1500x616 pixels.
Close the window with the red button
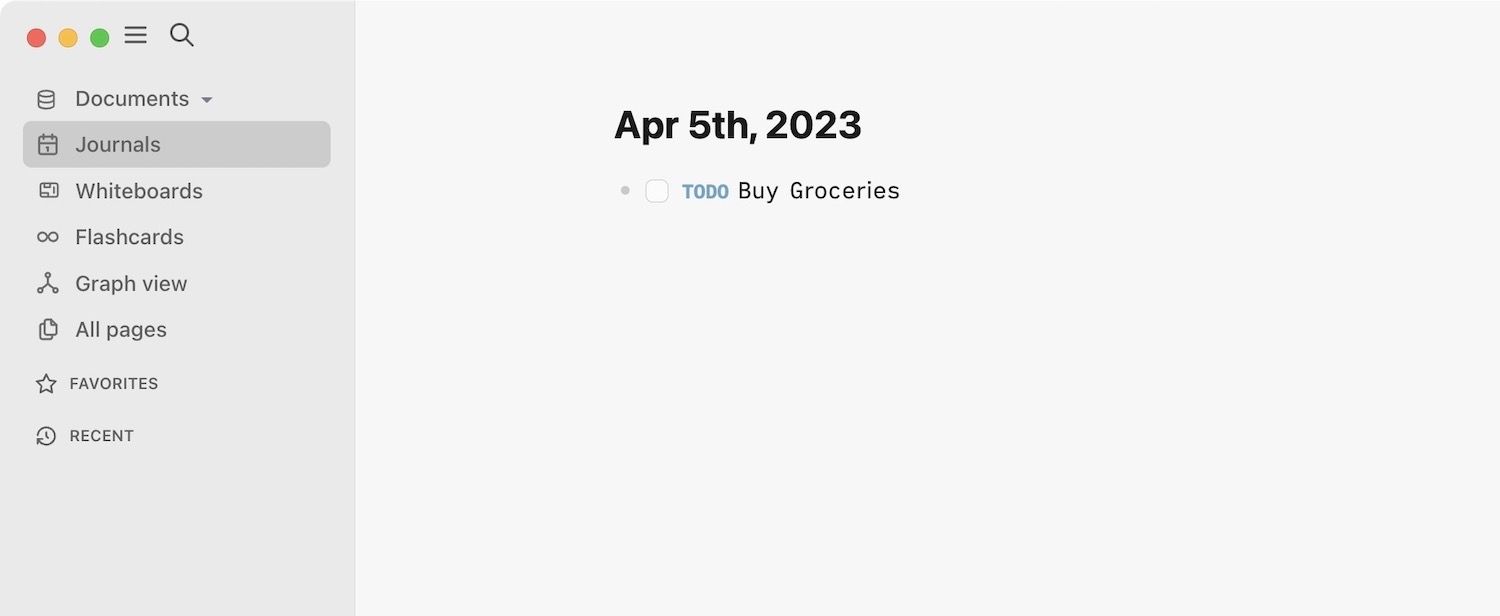36,38
